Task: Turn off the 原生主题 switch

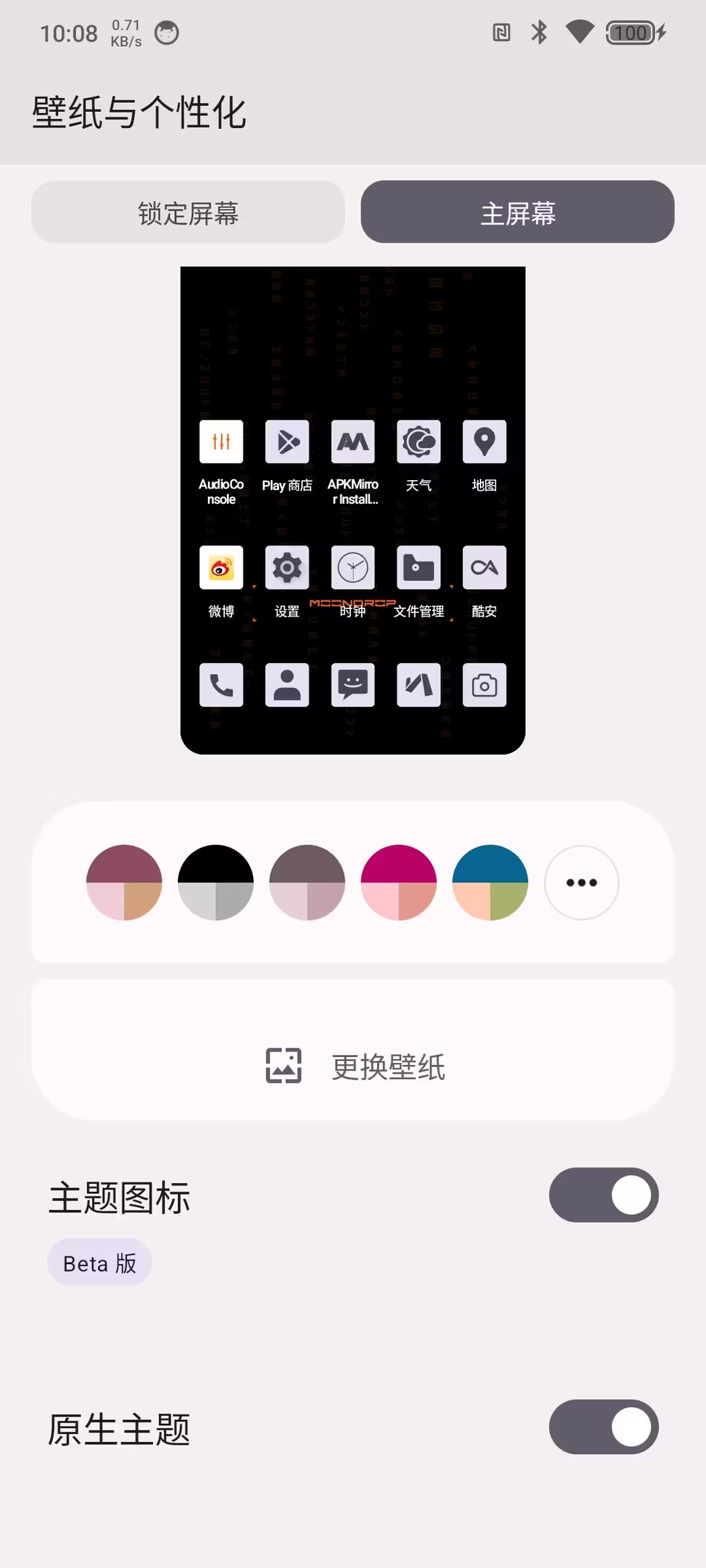Action: [x=603, y=1426]
